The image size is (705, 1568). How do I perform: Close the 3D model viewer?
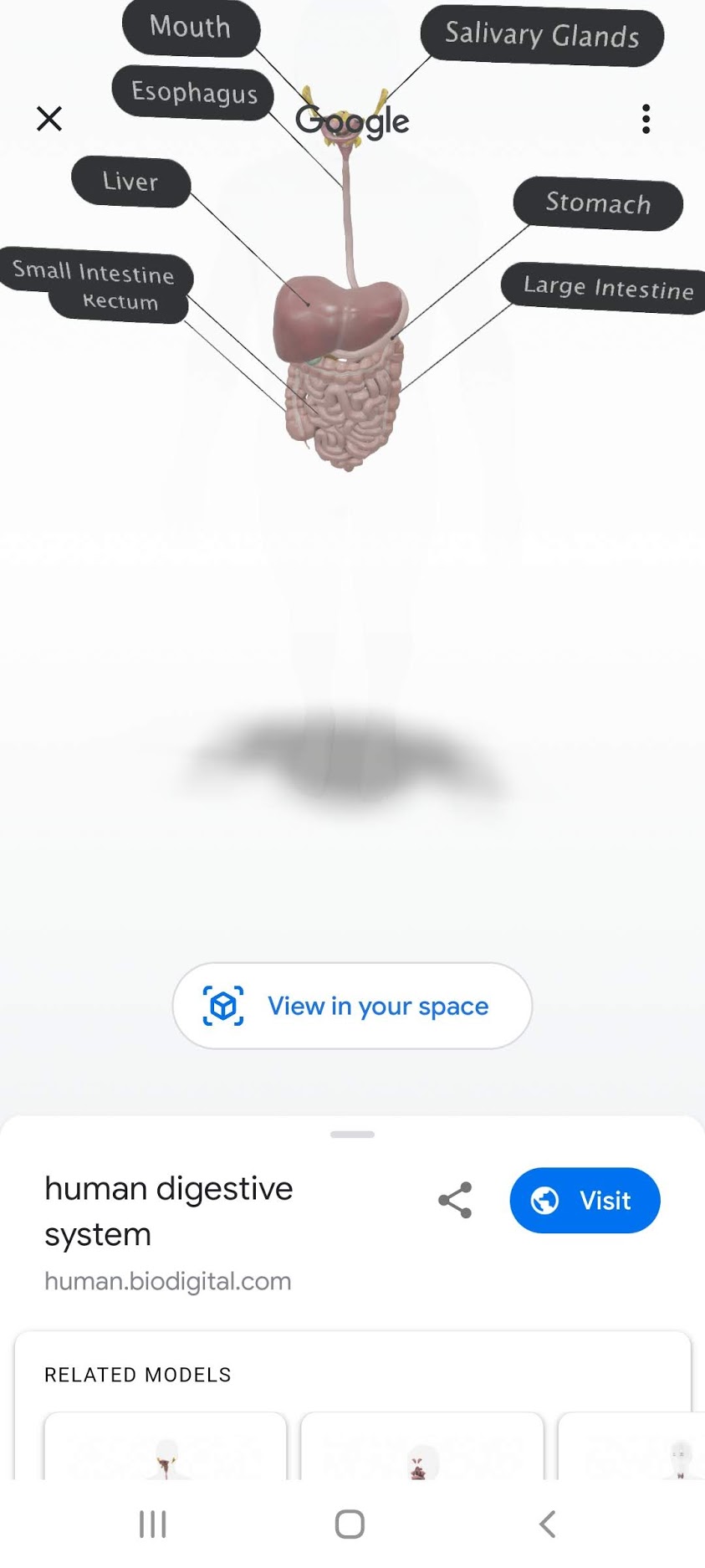49,119
